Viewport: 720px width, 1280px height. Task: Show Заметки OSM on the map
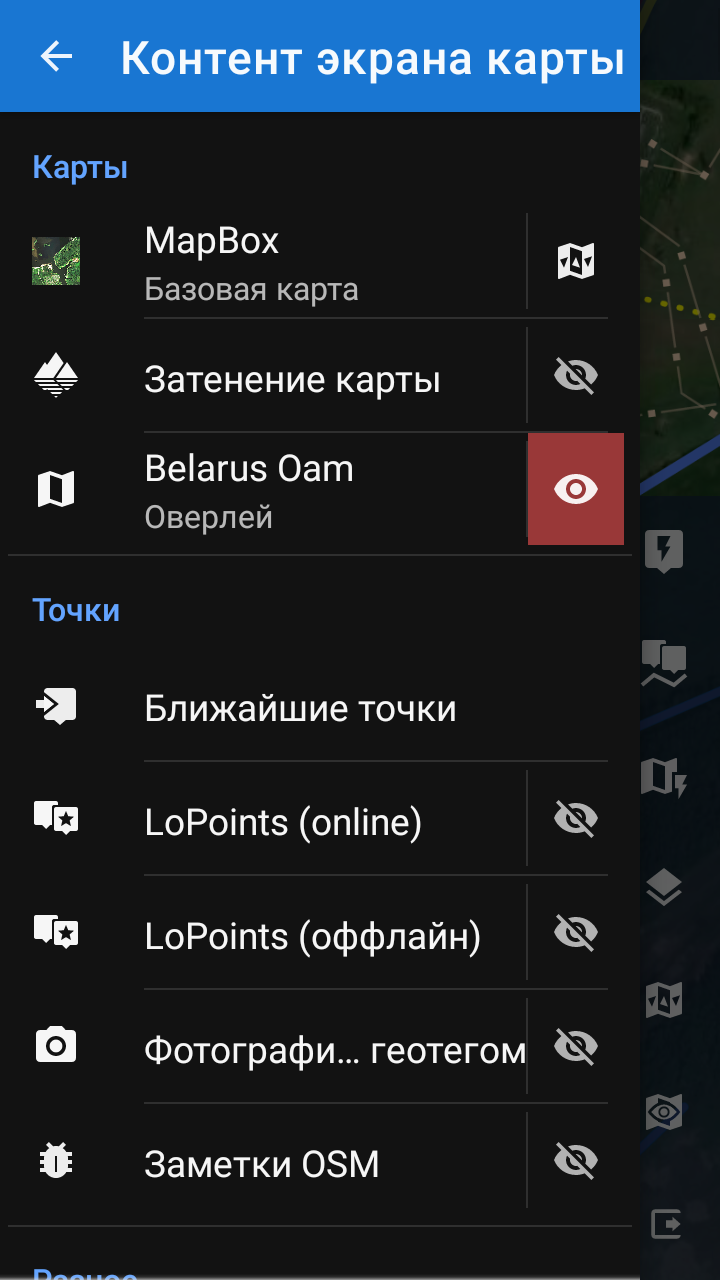tap(576, 1162)
